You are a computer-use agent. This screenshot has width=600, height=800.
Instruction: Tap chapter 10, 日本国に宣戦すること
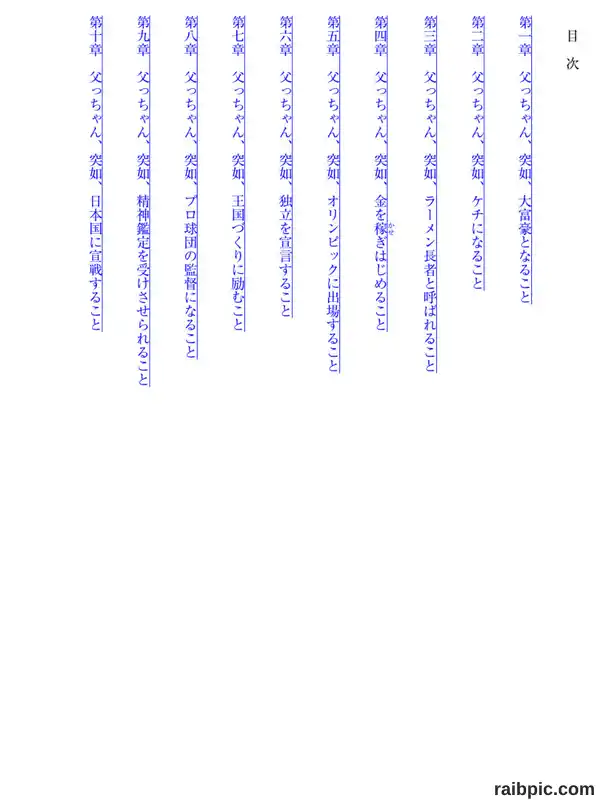pos(95,173)
